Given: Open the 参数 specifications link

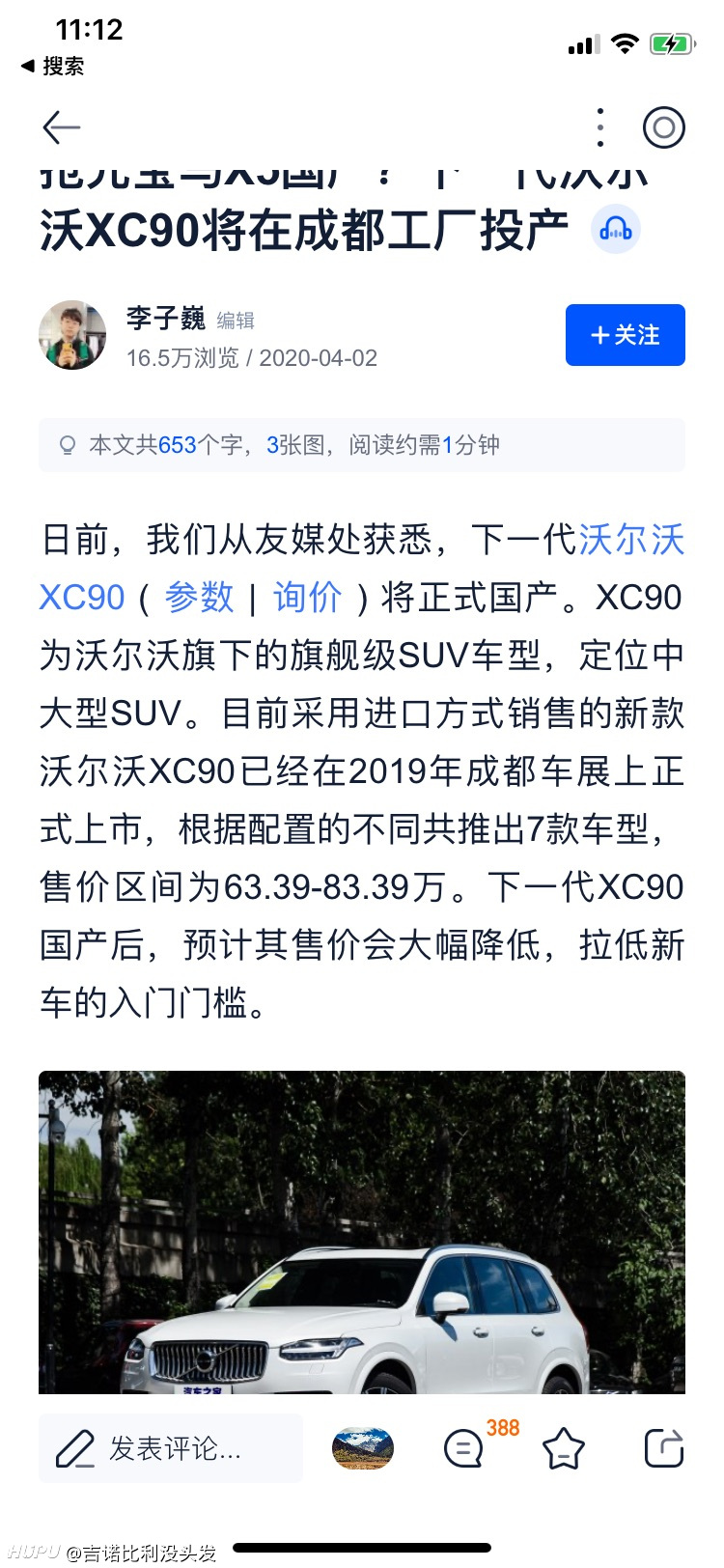Looking at the screenshot, I should 199,598.
